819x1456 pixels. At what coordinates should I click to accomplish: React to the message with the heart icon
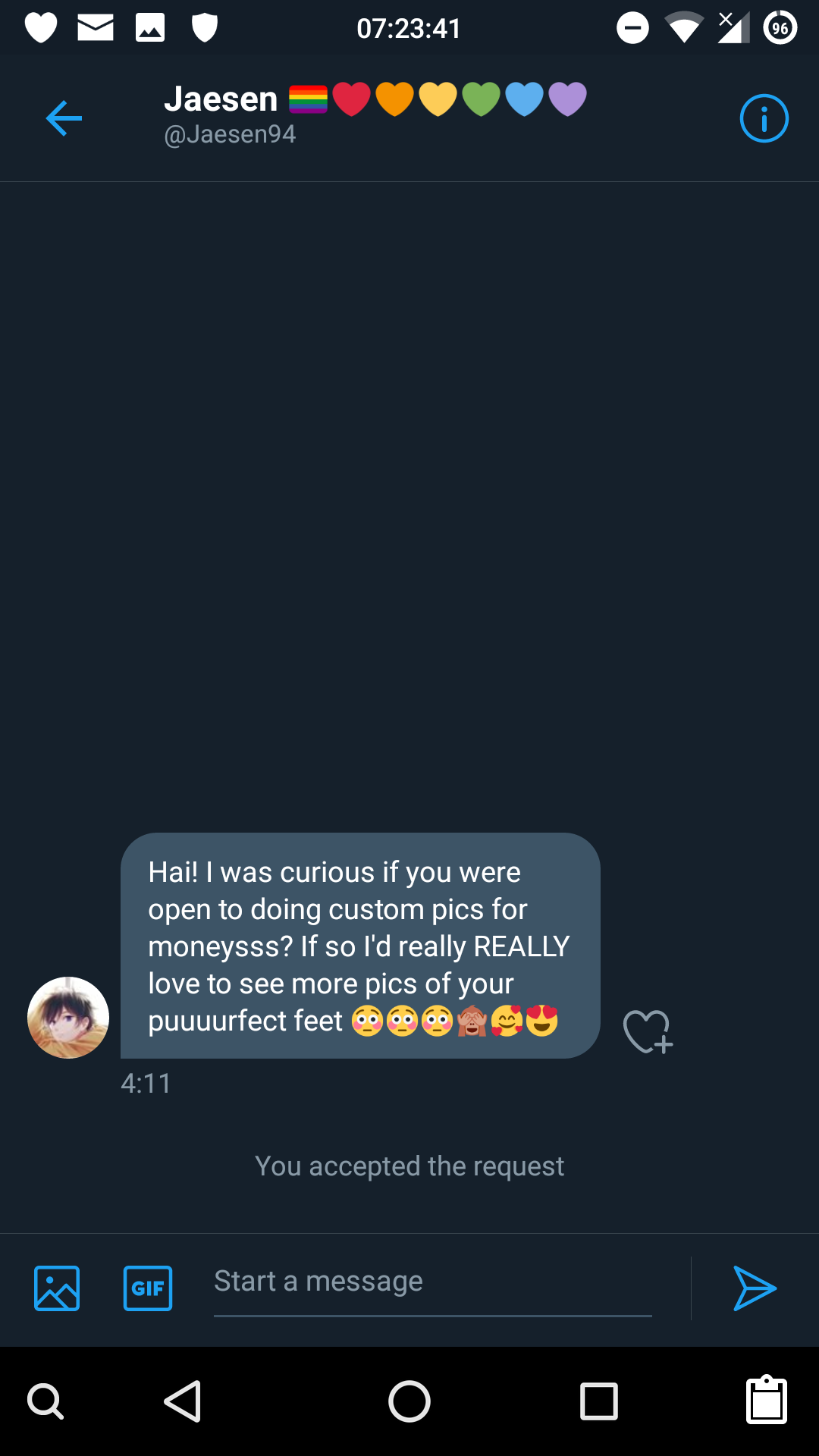(x=647, y=1032)
